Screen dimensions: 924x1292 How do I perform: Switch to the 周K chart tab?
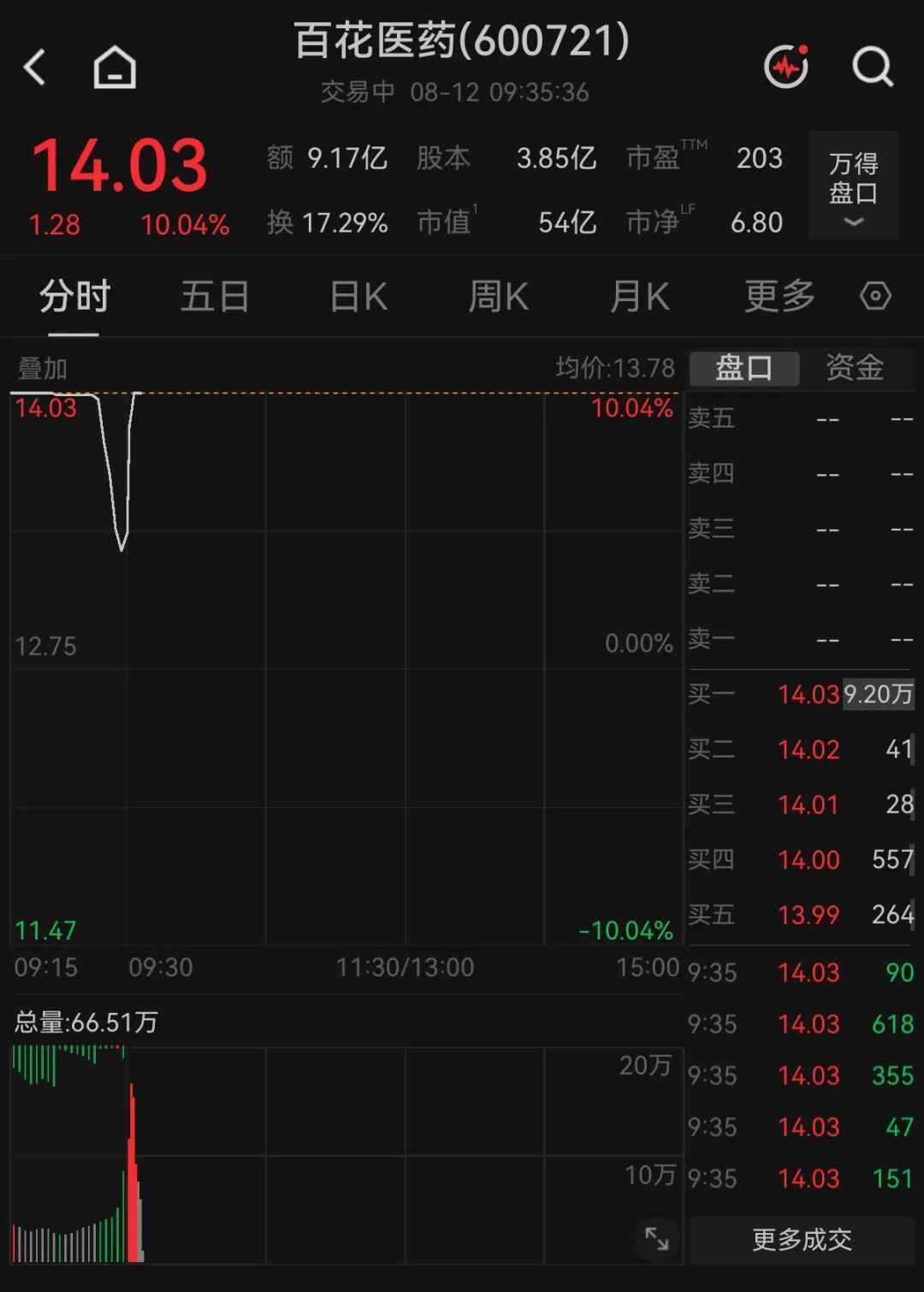(499, 297)
